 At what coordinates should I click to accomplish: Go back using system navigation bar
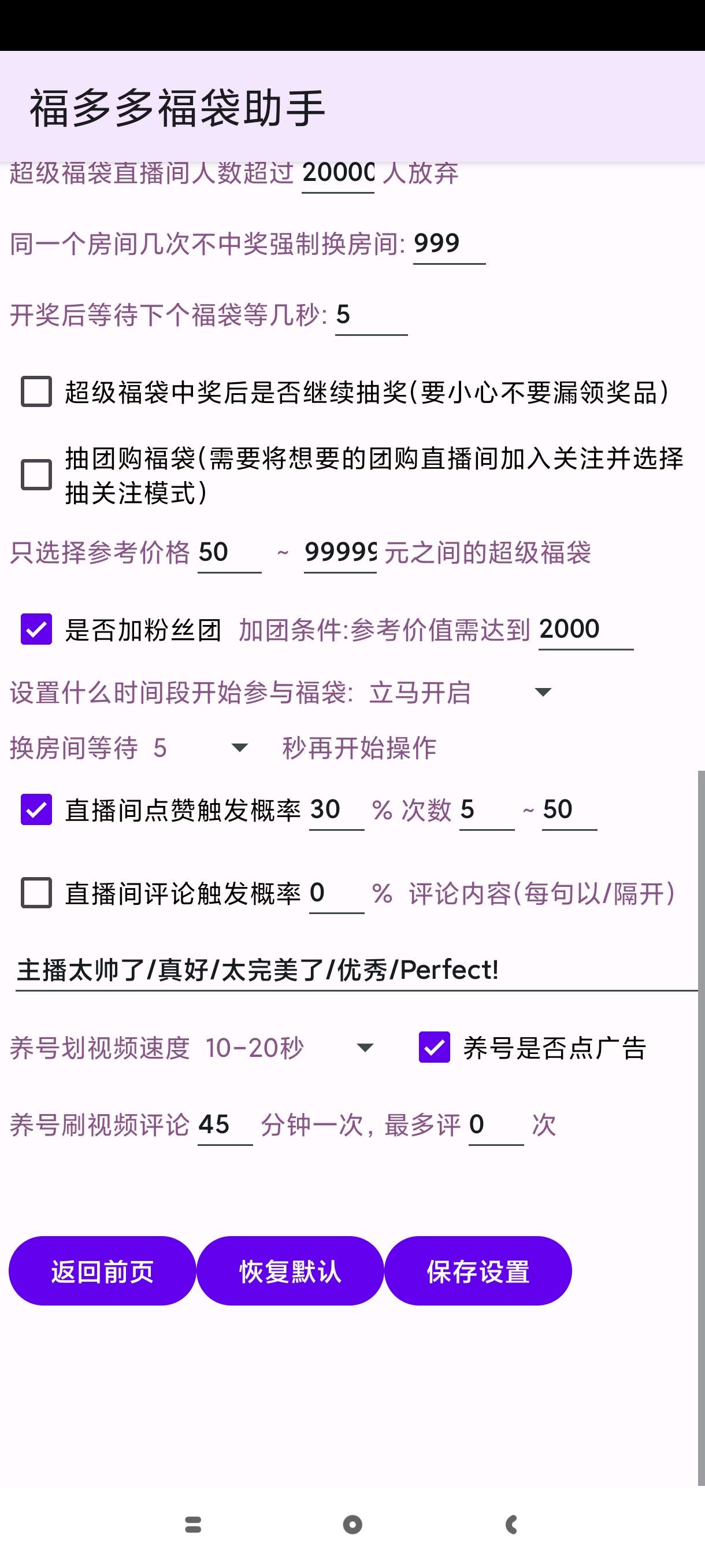[511, 1524]
